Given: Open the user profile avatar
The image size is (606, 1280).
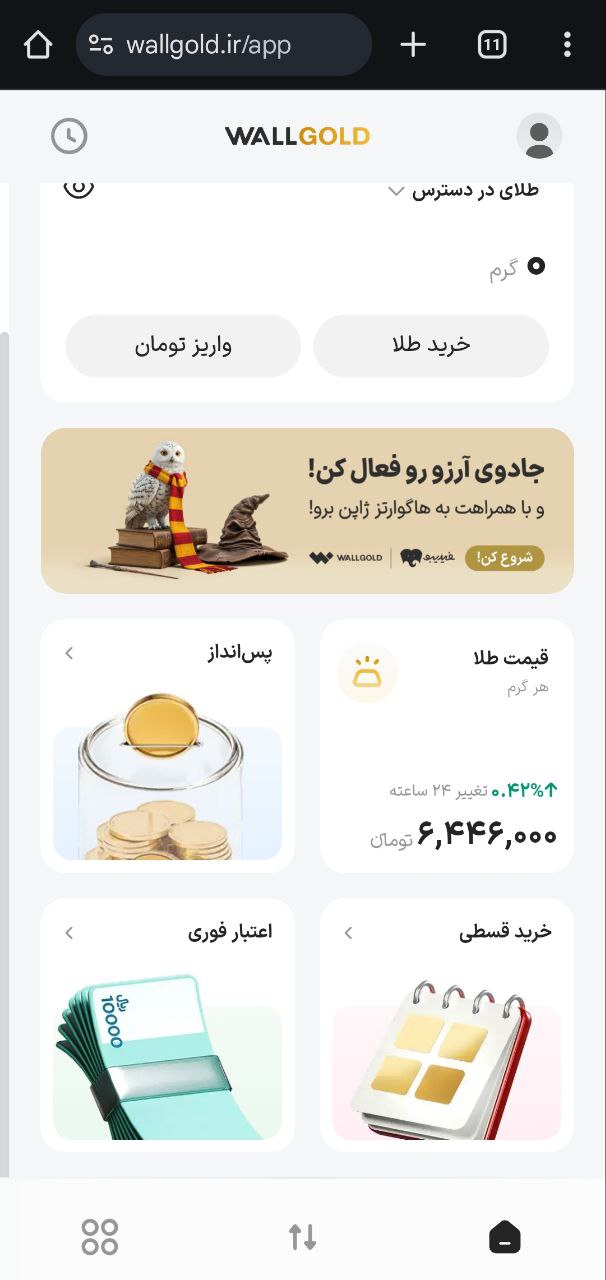Looking at the screenshot, I should [539, 136].
